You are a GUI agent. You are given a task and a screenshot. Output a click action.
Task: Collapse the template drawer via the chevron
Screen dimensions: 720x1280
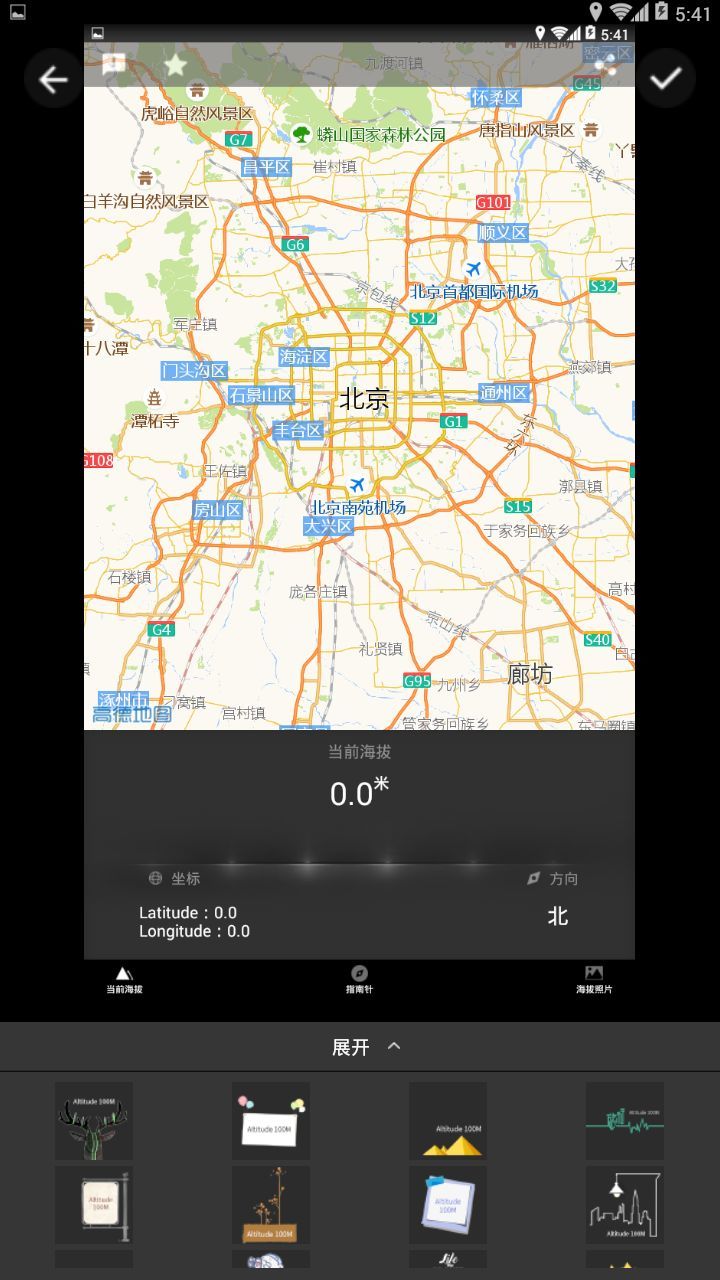[394, 1045]
